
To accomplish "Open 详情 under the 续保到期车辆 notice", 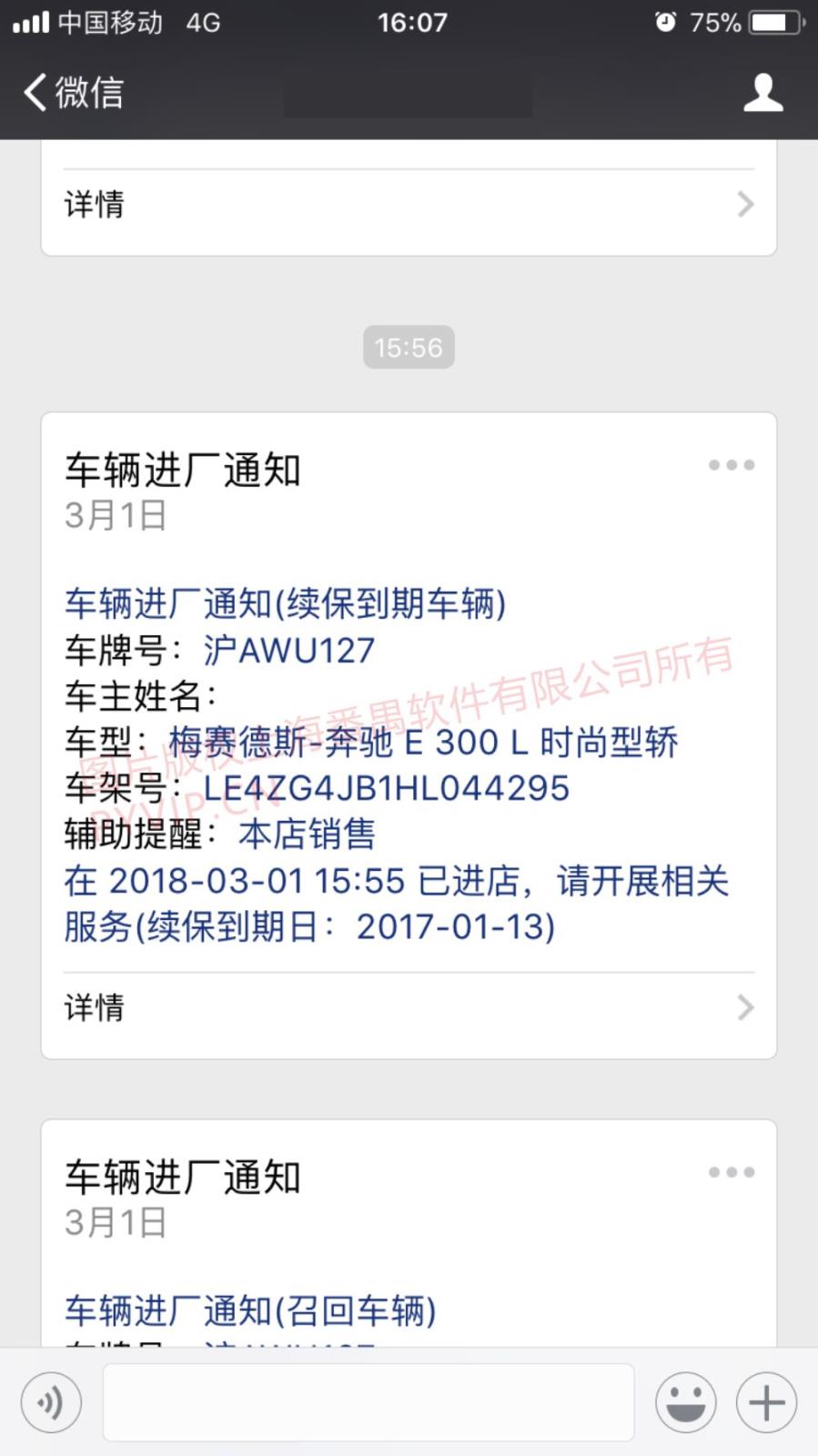I will coord(409,1007).
